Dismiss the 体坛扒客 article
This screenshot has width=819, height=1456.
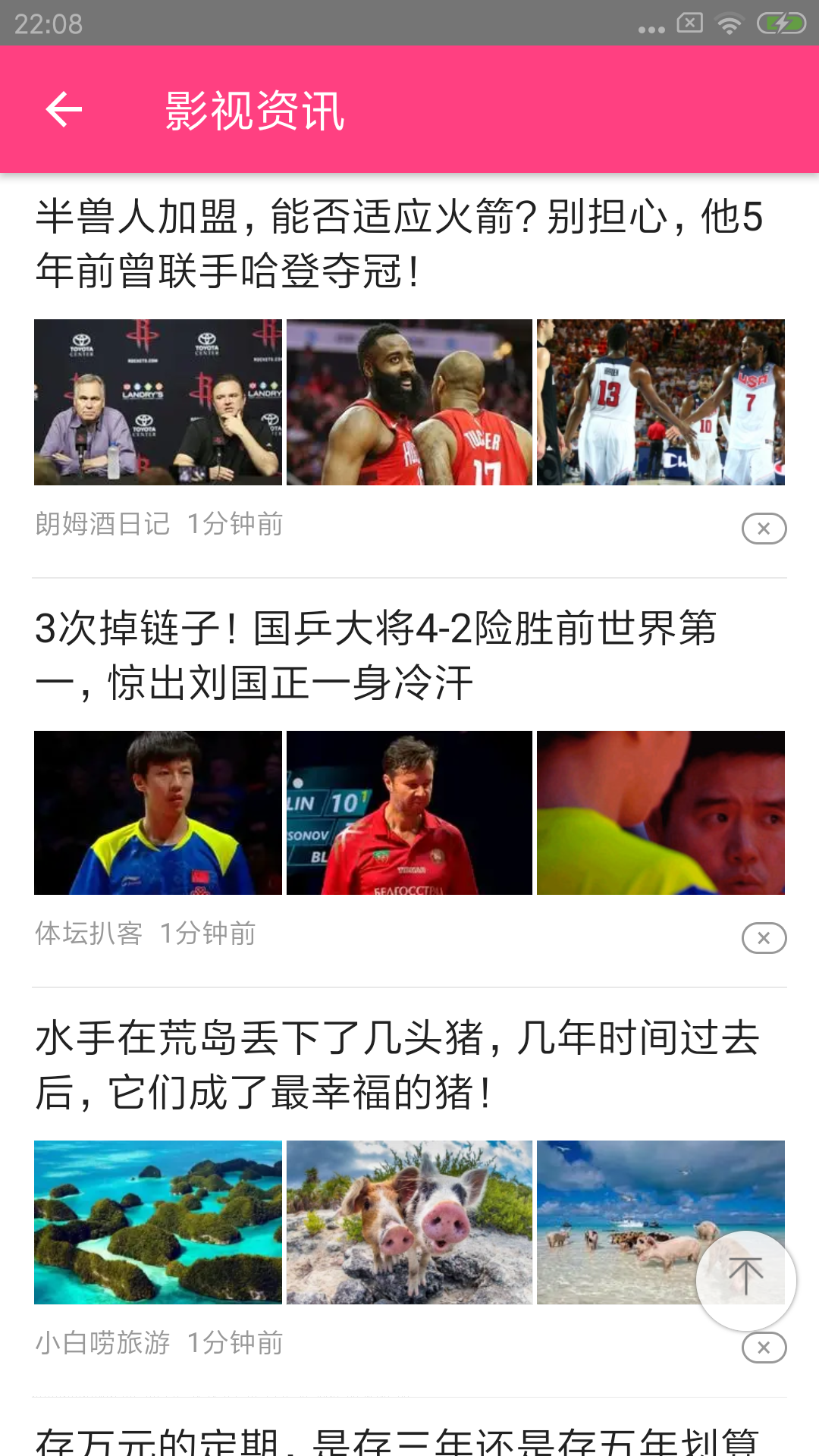(x=764, y=938)
